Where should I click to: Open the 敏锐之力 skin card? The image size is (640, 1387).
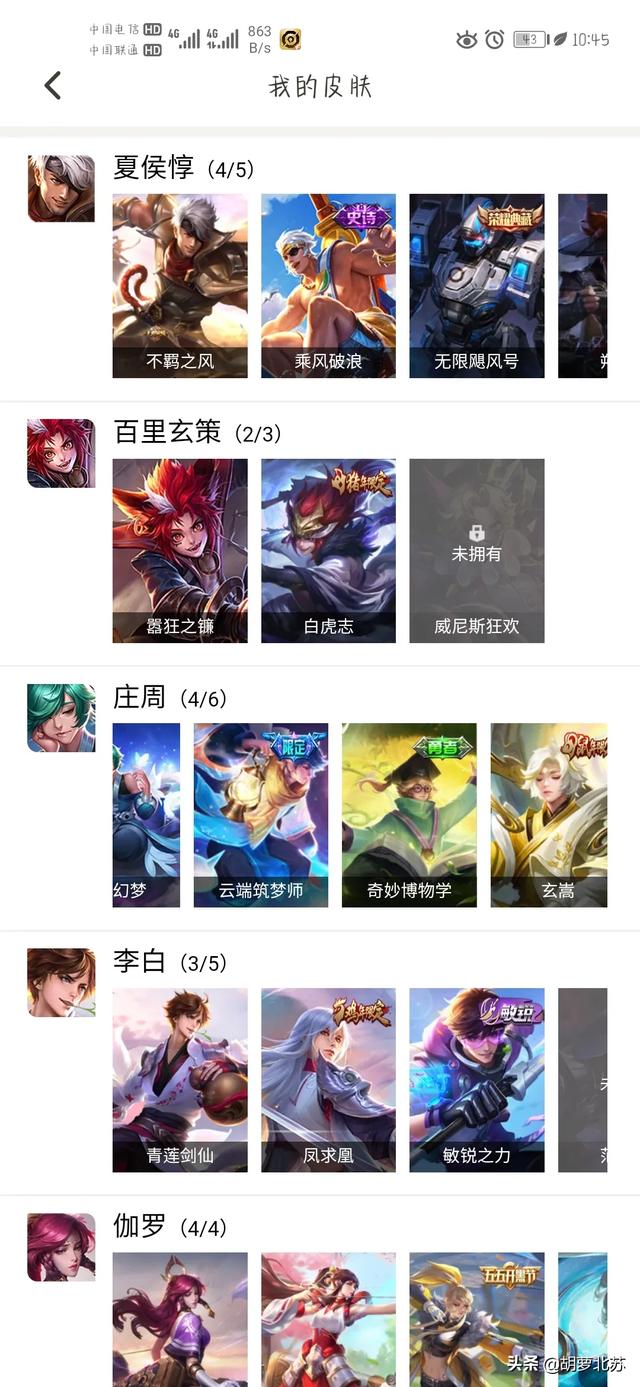(x=477, y=1080)
